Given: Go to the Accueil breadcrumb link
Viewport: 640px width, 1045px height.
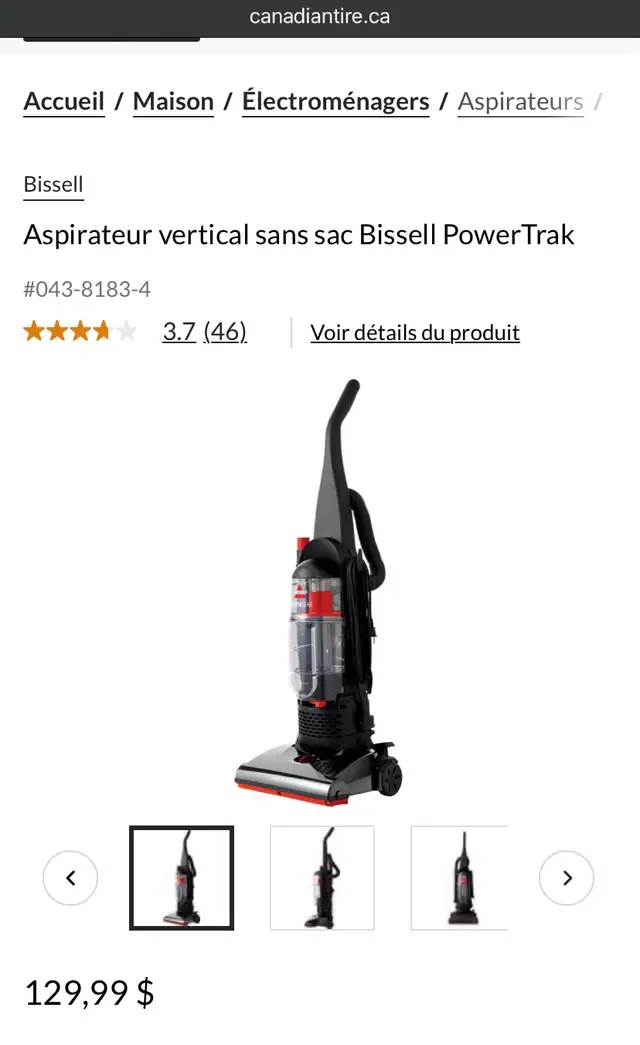Looking at the screenshot, I should pos(64,102).
